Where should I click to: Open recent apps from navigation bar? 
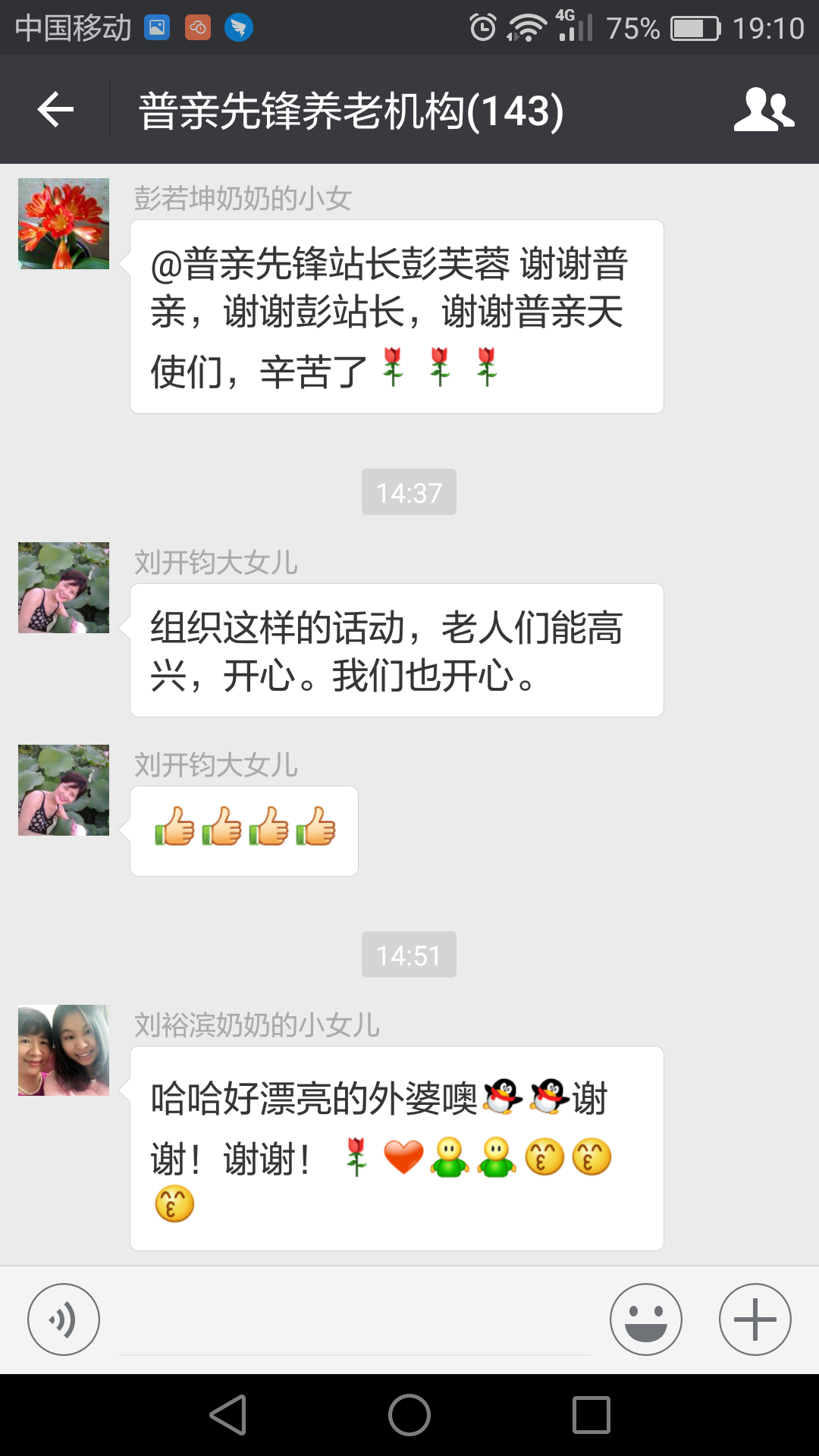coord(591,1415)
